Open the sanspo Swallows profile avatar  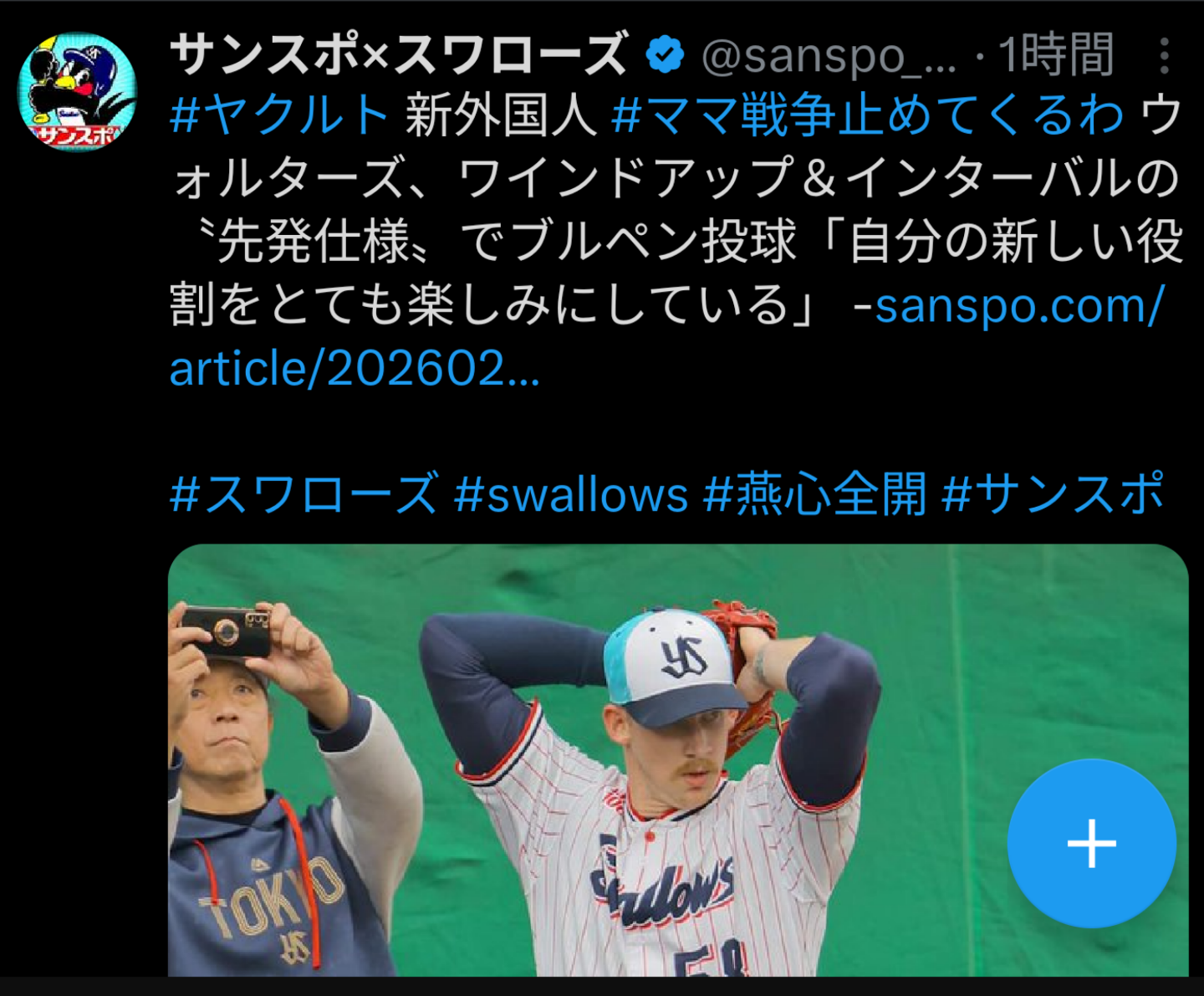tap(78, 92)
